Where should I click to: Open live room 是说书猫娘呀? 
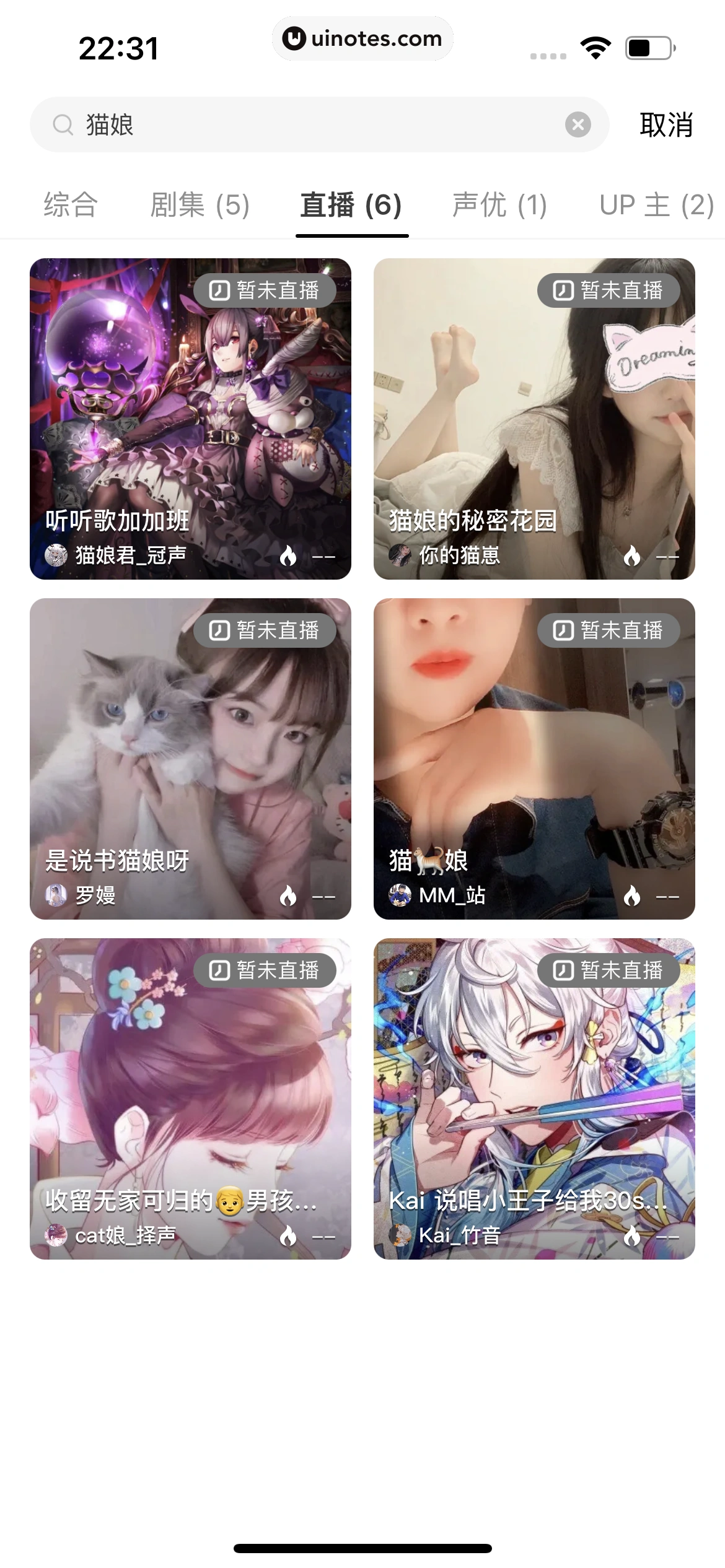coord(190,759)
